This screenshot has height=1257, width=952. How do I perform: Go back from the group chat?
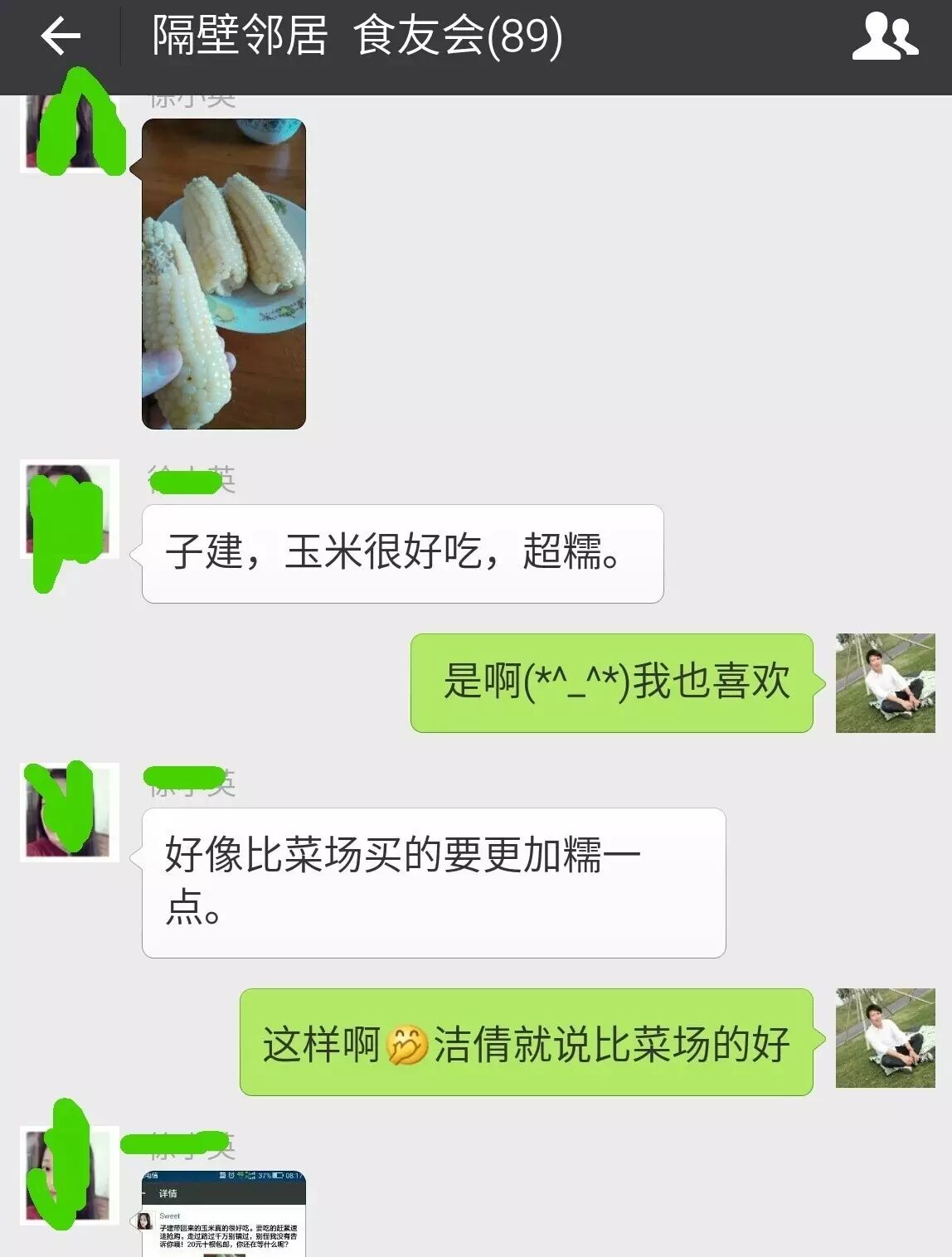[60, 36]
